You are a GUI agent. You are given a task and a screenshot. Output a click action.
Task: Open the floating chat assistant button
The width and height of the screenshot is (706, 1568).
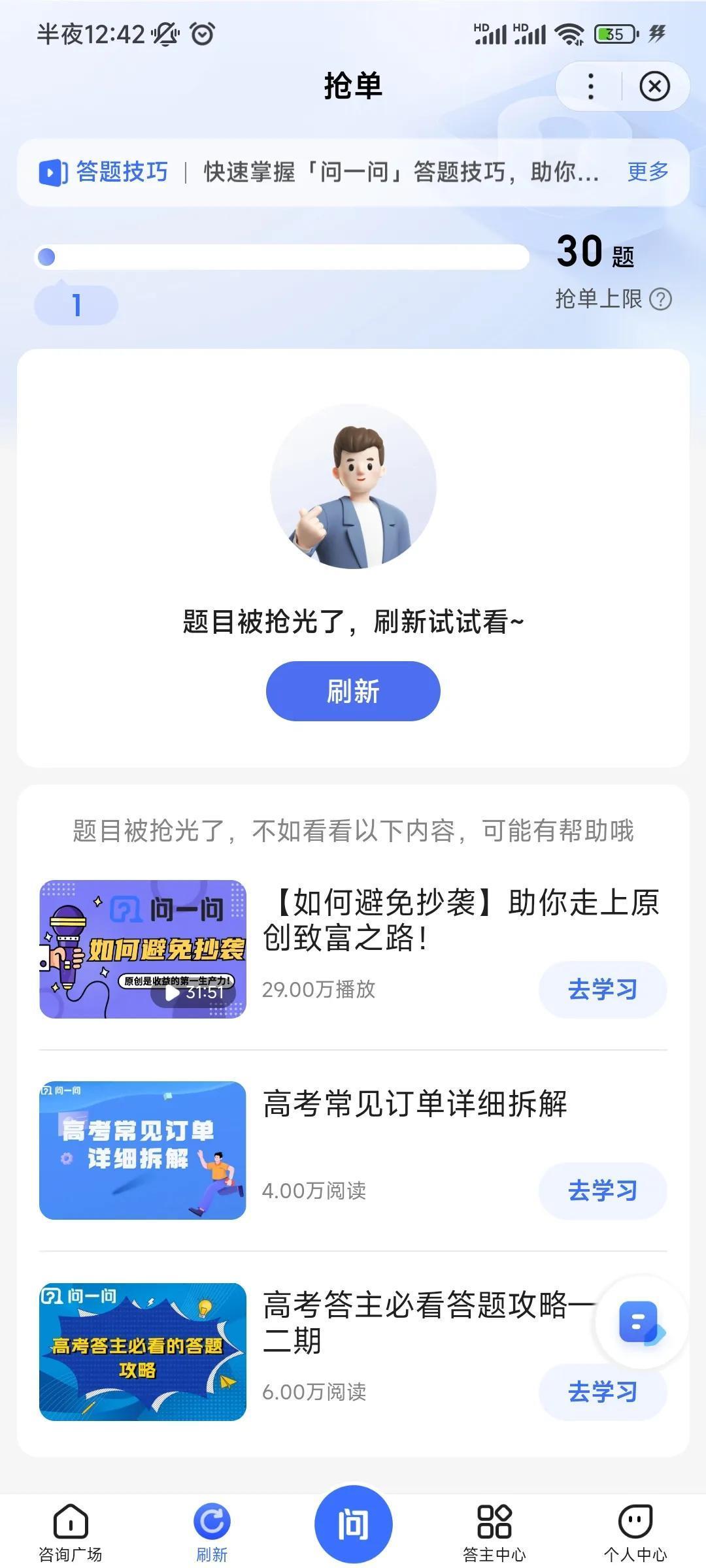[641, 1322]
